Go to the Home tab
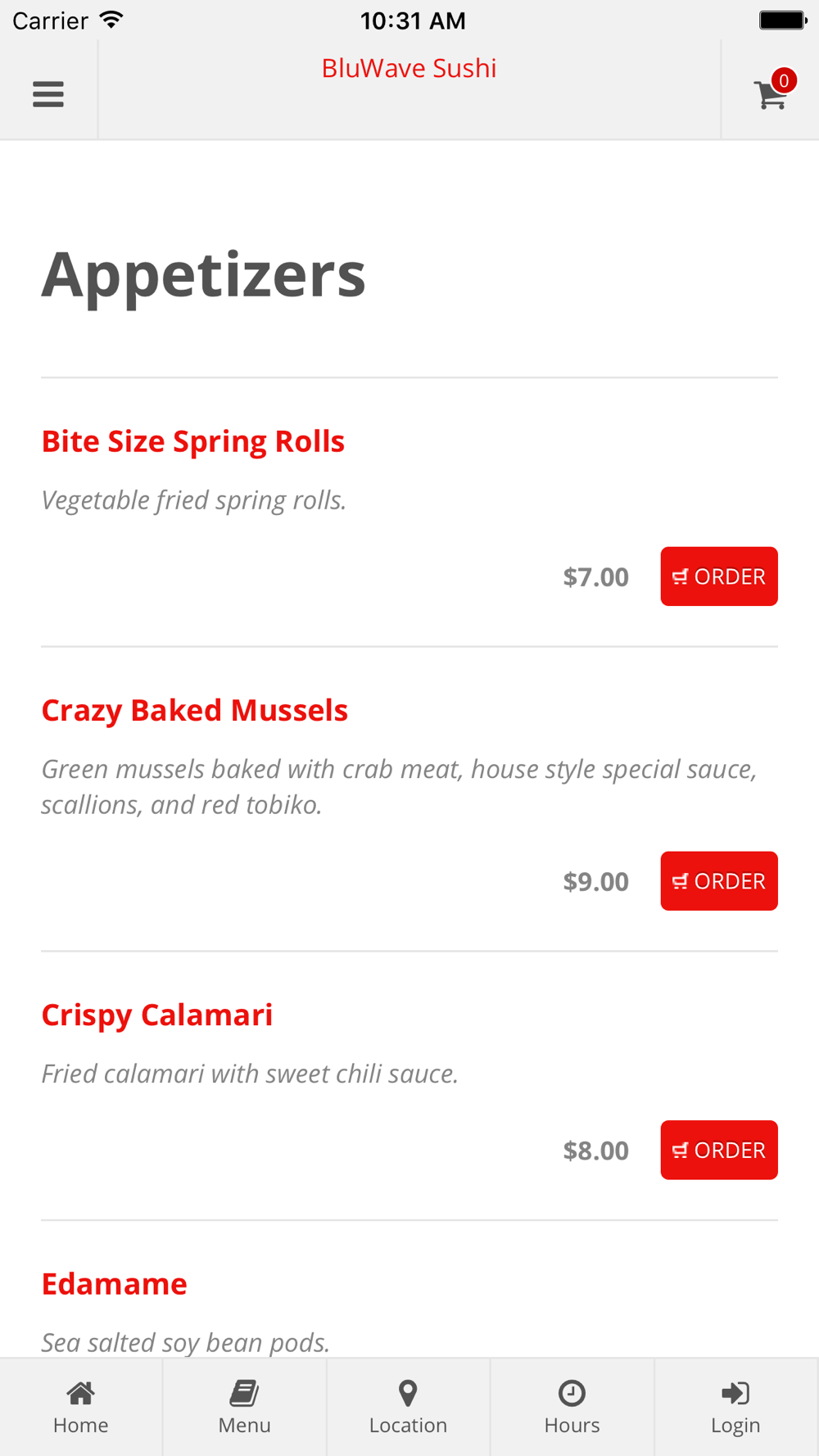The width and height of the screenshot is (819, 1456). 81,1408
